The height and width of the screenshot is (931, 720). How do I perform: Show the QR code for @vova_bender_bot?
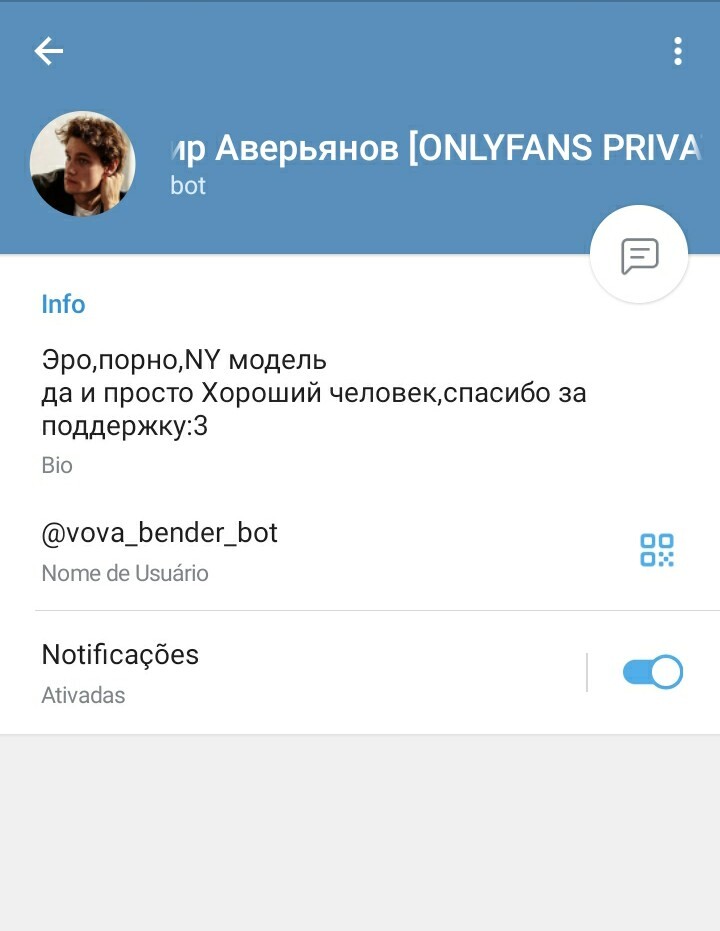(x=657, y=550)
